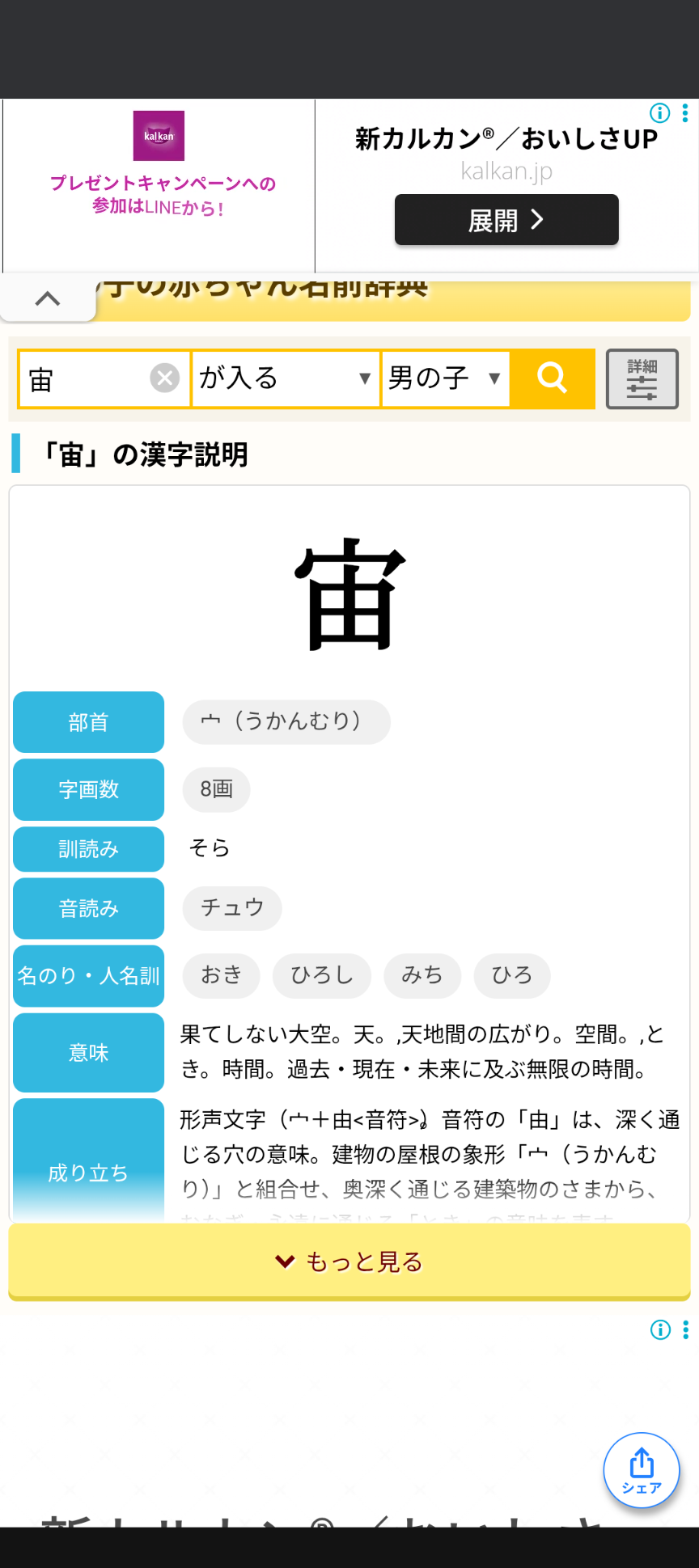Select the みち name reading chip

point(422,975)
